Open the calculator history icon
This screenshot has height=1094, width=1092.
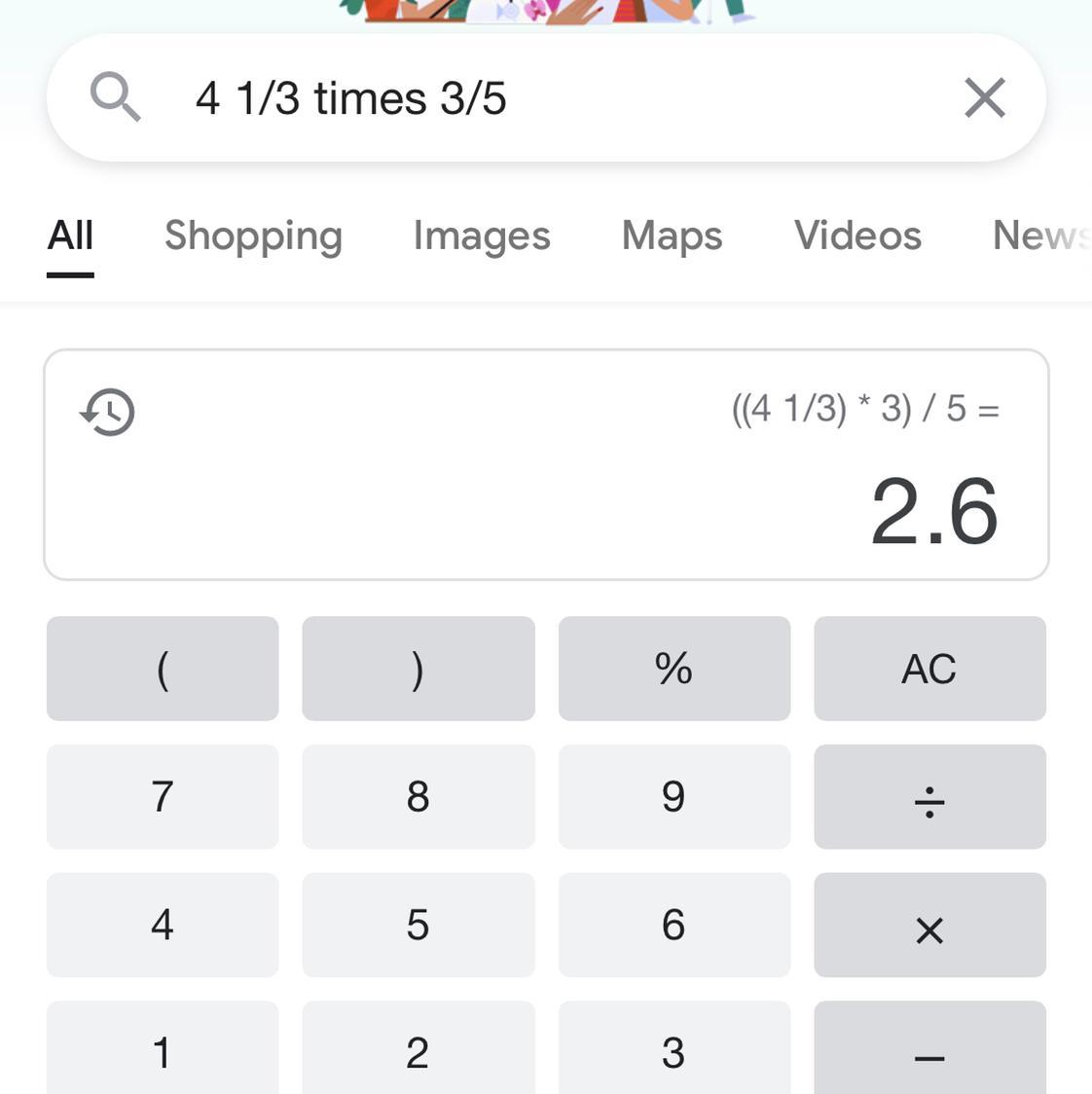(107, 412)
